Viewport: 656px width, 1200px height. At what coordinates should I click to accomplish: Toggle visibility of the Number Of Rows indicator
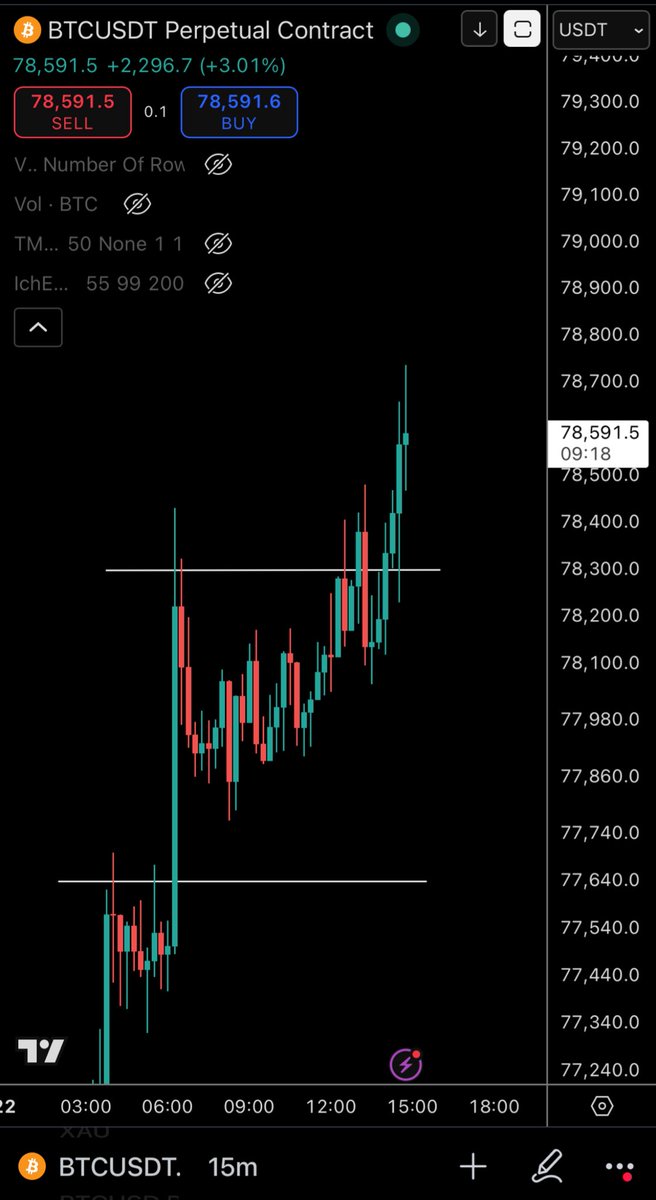tap(218, 165)
